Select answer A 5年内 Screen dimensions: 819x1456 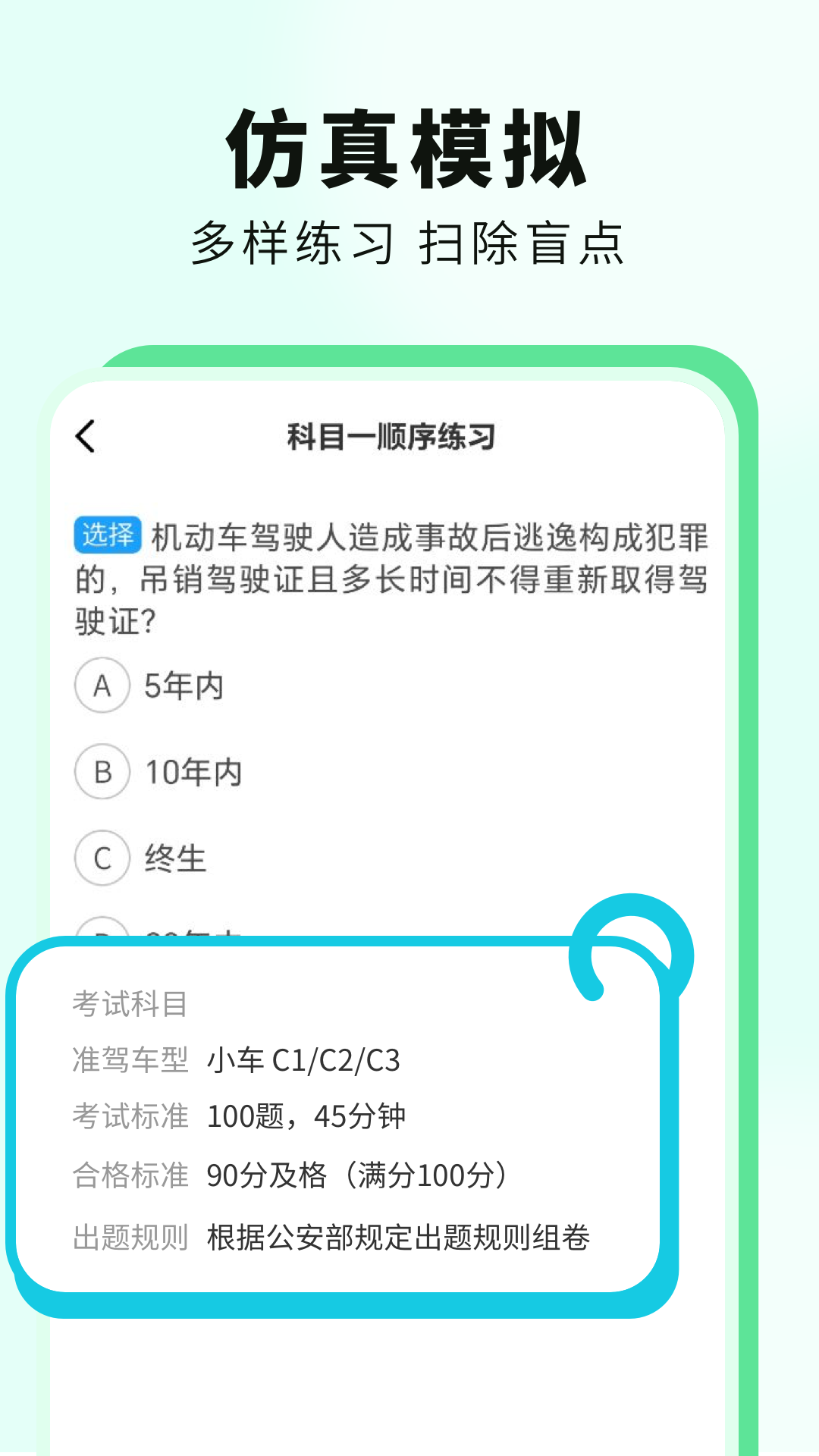pyautogui.click(x=182, y=685)
